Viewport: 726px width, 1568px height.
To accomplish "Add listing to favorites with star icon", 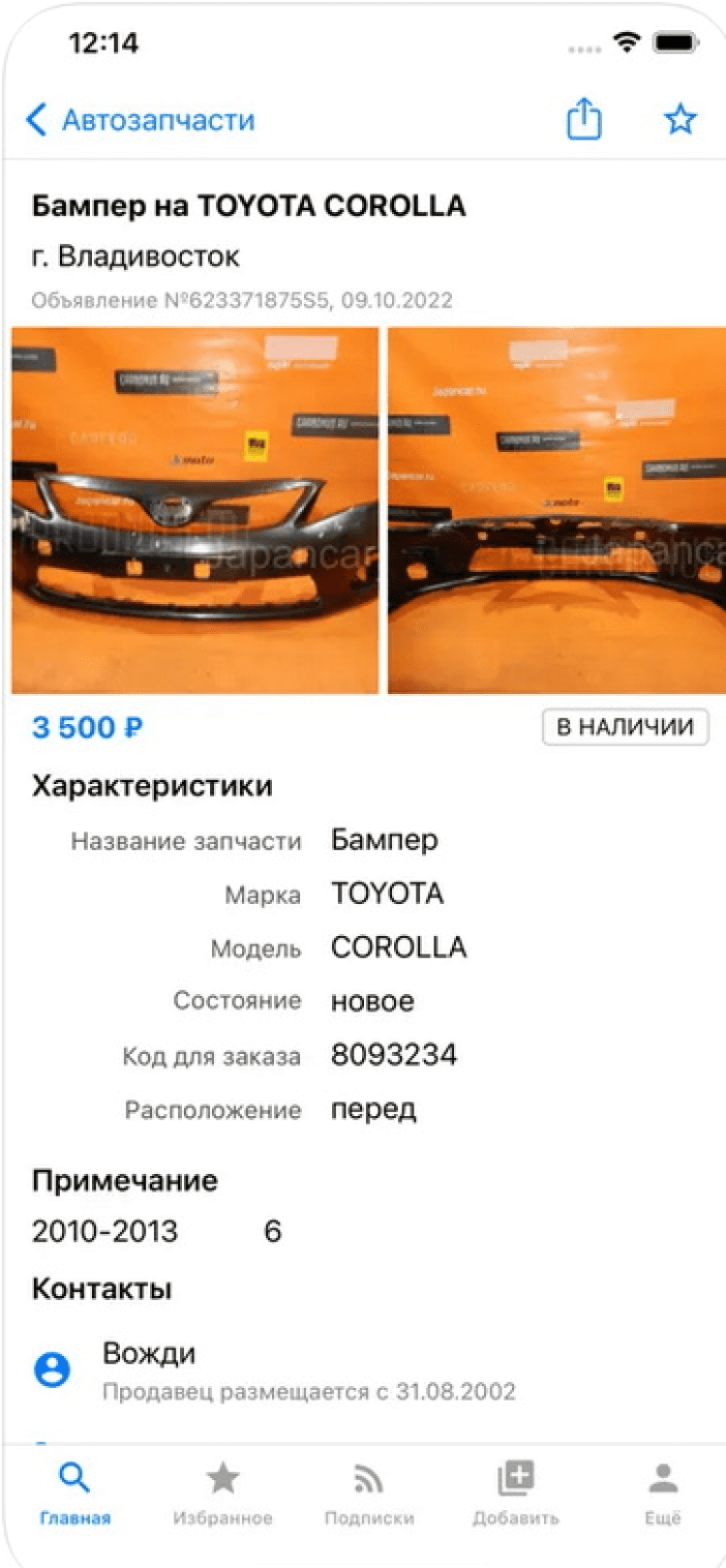I will click(x=681, y=119).
